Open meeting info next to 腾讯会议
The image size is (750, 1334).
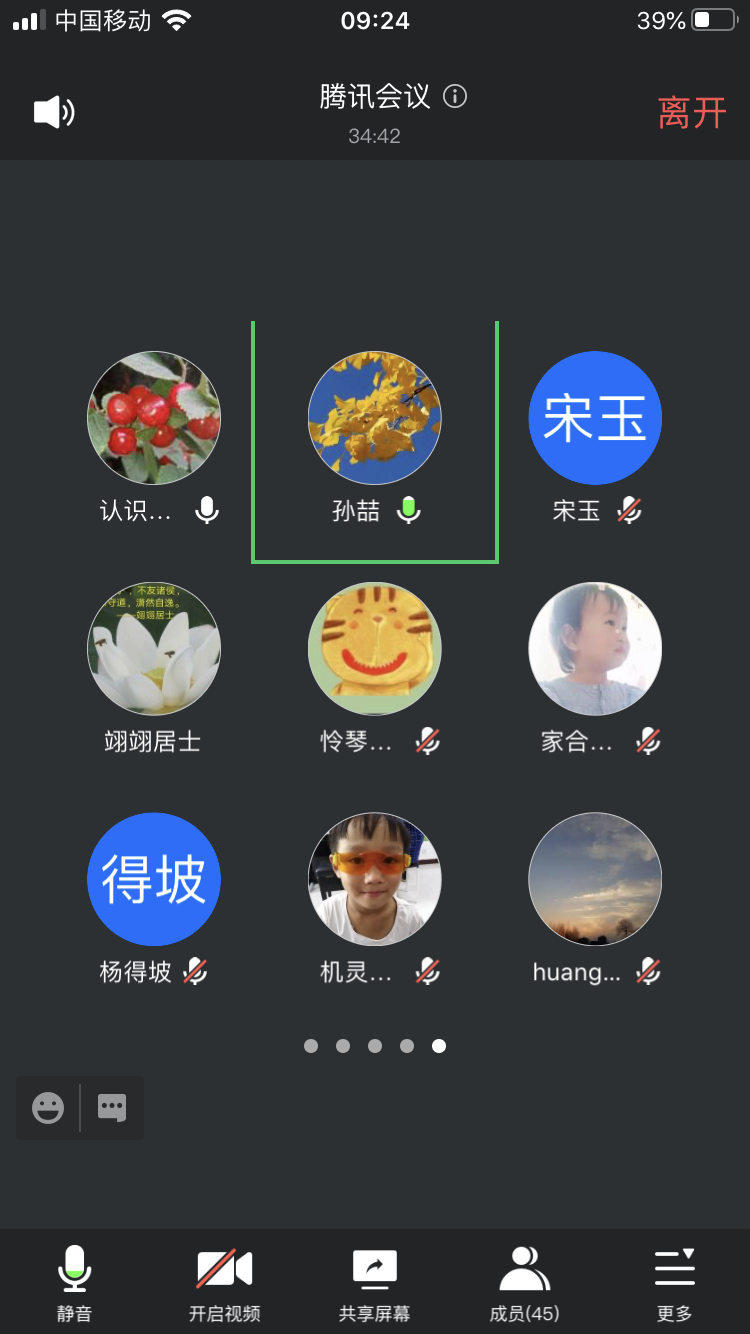[x=455, y=96]
